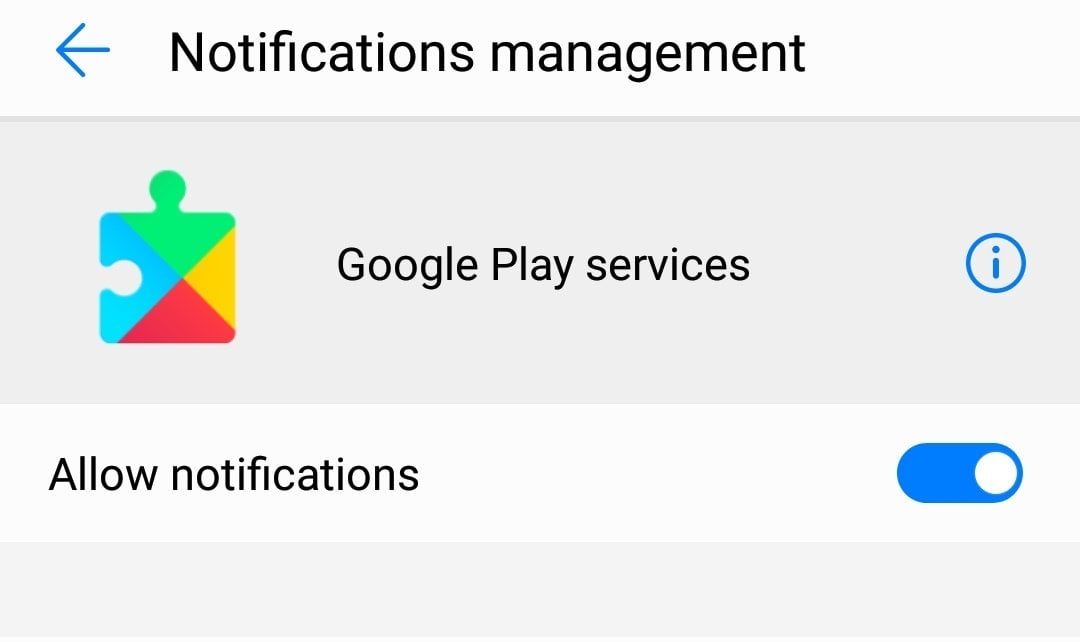Open Google Play services app info
The width and height of the screenshot is (1080, 642).
pyautogui.click(x=996, y=265)
